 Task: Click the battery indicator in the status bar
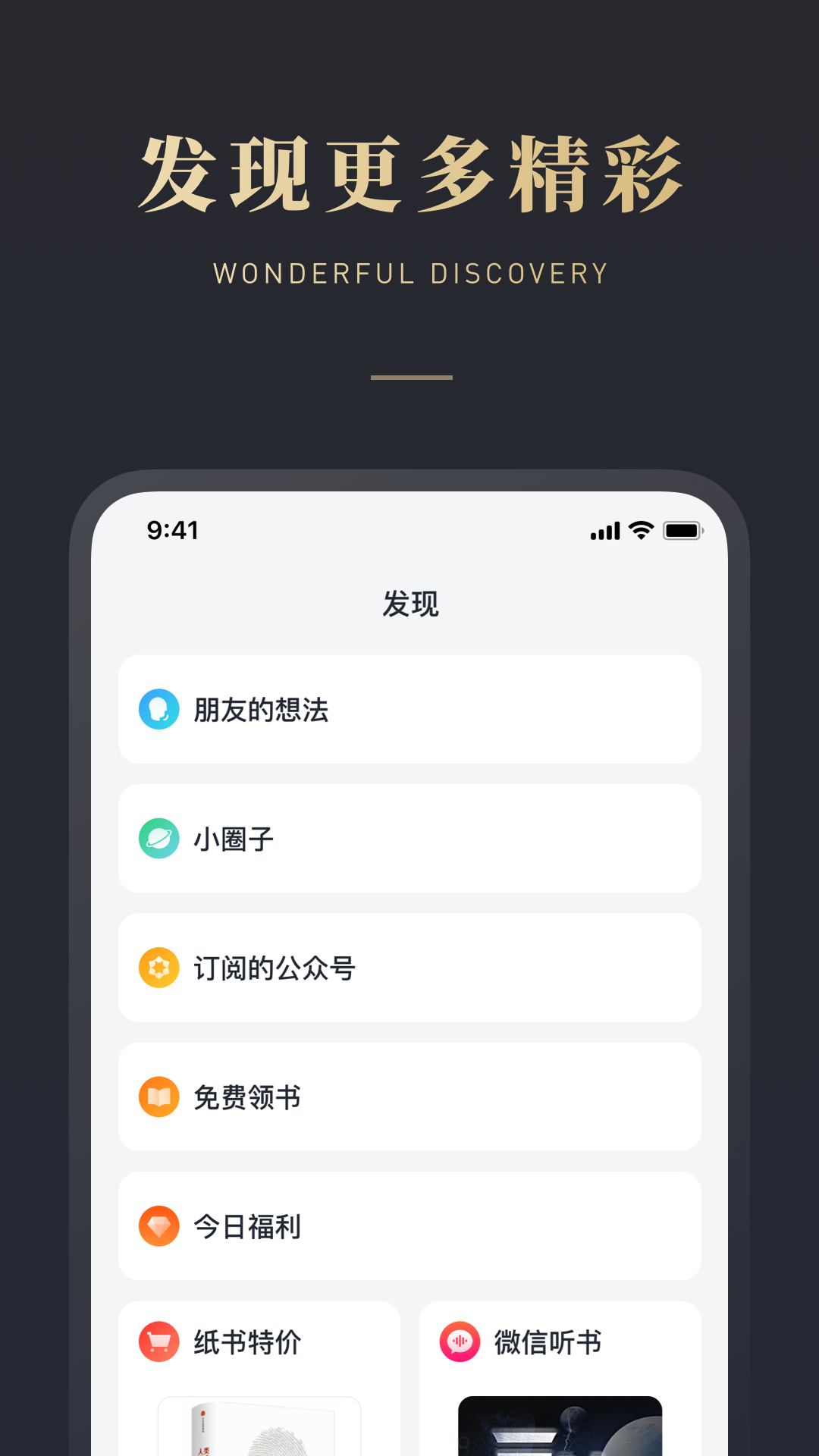pyautogui.click(x=682, y=532)
